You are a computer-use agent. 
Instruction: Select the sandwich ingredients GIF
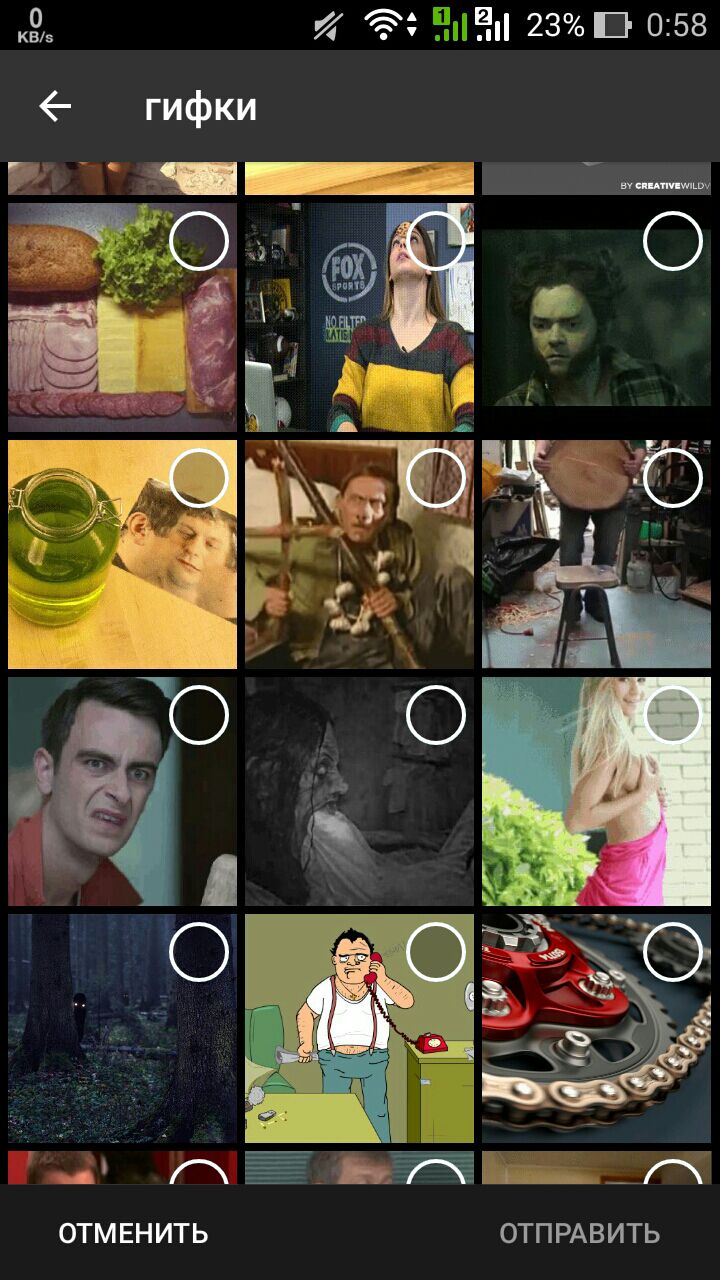(199, 241)
